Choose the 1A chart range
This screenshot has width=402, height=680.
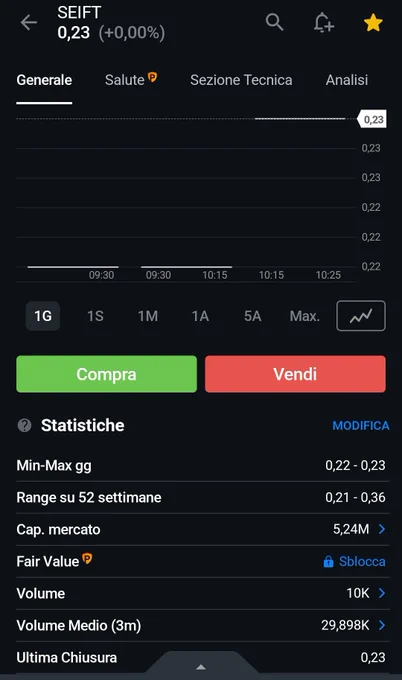click(200, 316)
